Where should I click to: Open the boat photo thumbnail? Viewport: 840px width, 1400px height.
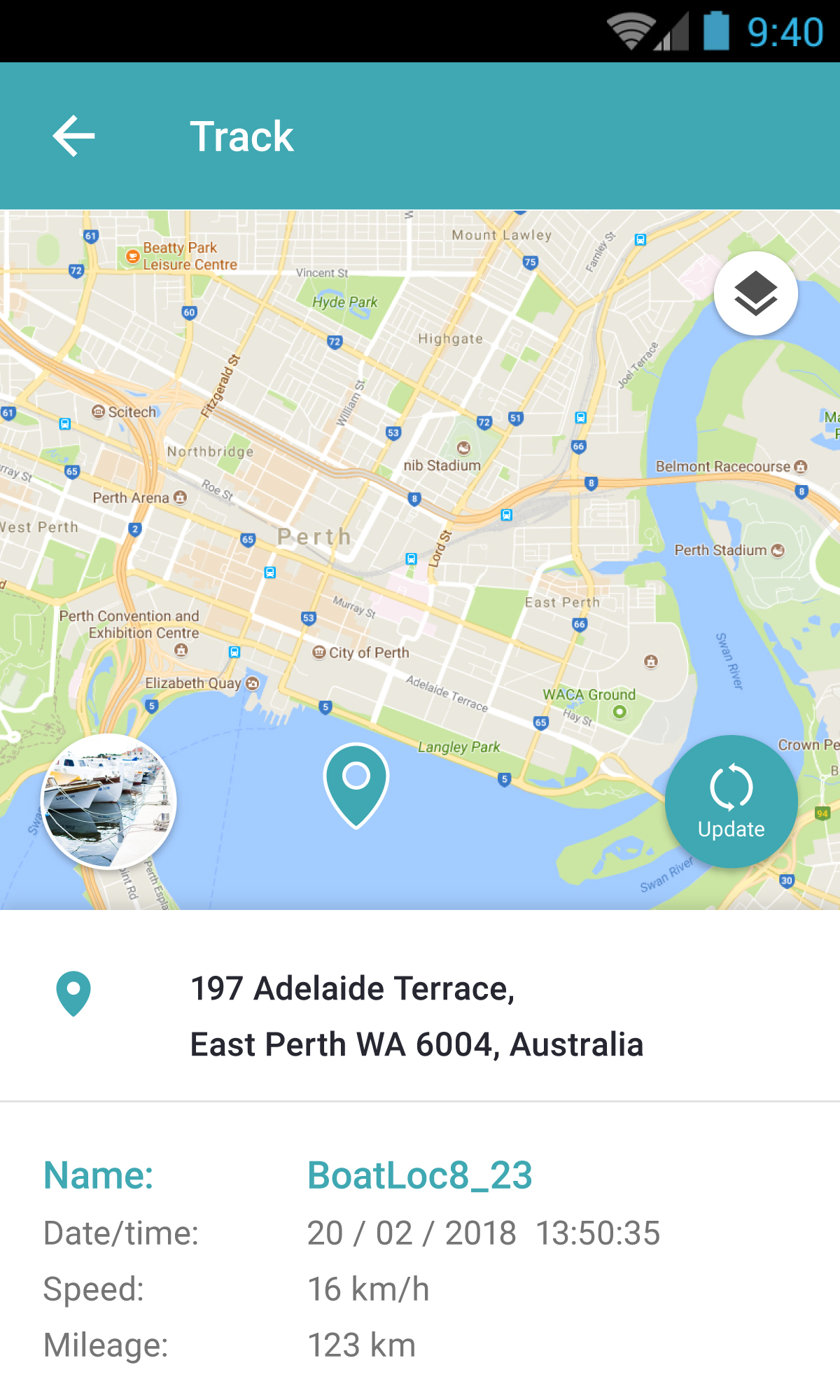click(x=109, y=802)
